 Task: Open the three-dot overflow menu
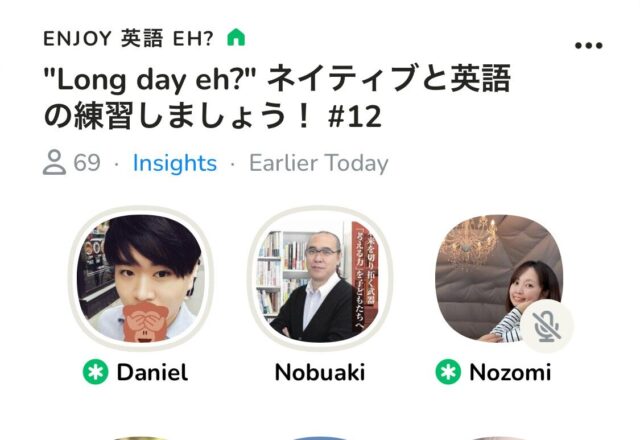tap(590, 45)
